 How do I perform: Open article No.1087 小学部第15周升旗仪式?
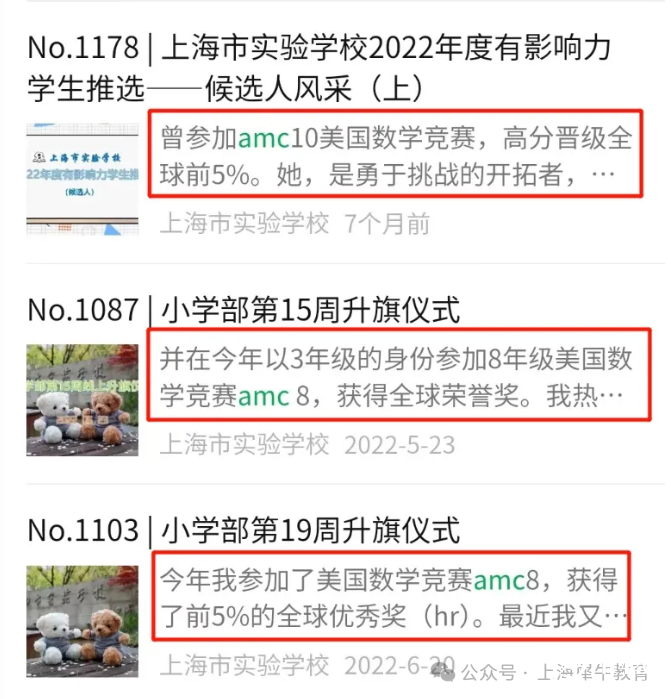243,310
